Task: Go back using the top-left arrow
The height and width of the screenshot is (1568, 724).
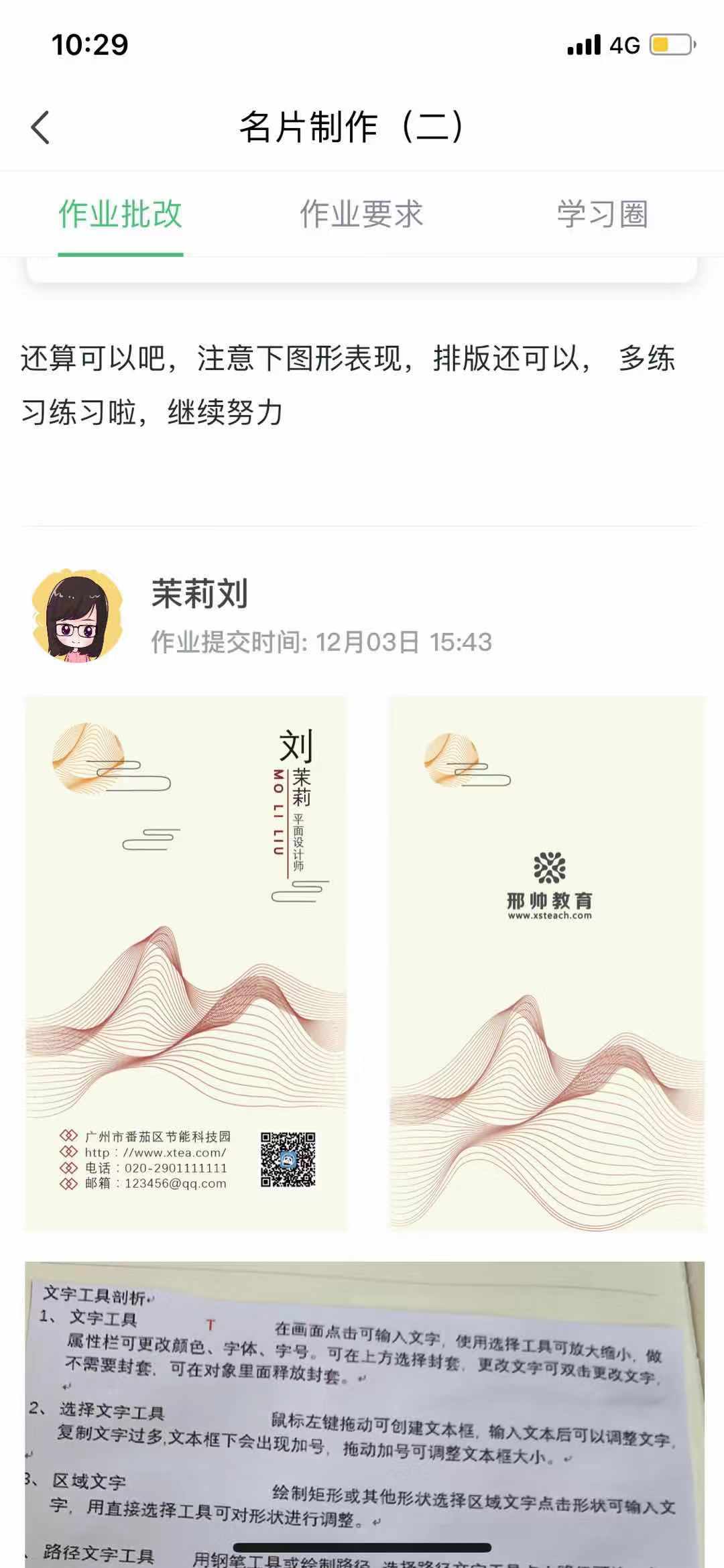Action: pos(41,127)
